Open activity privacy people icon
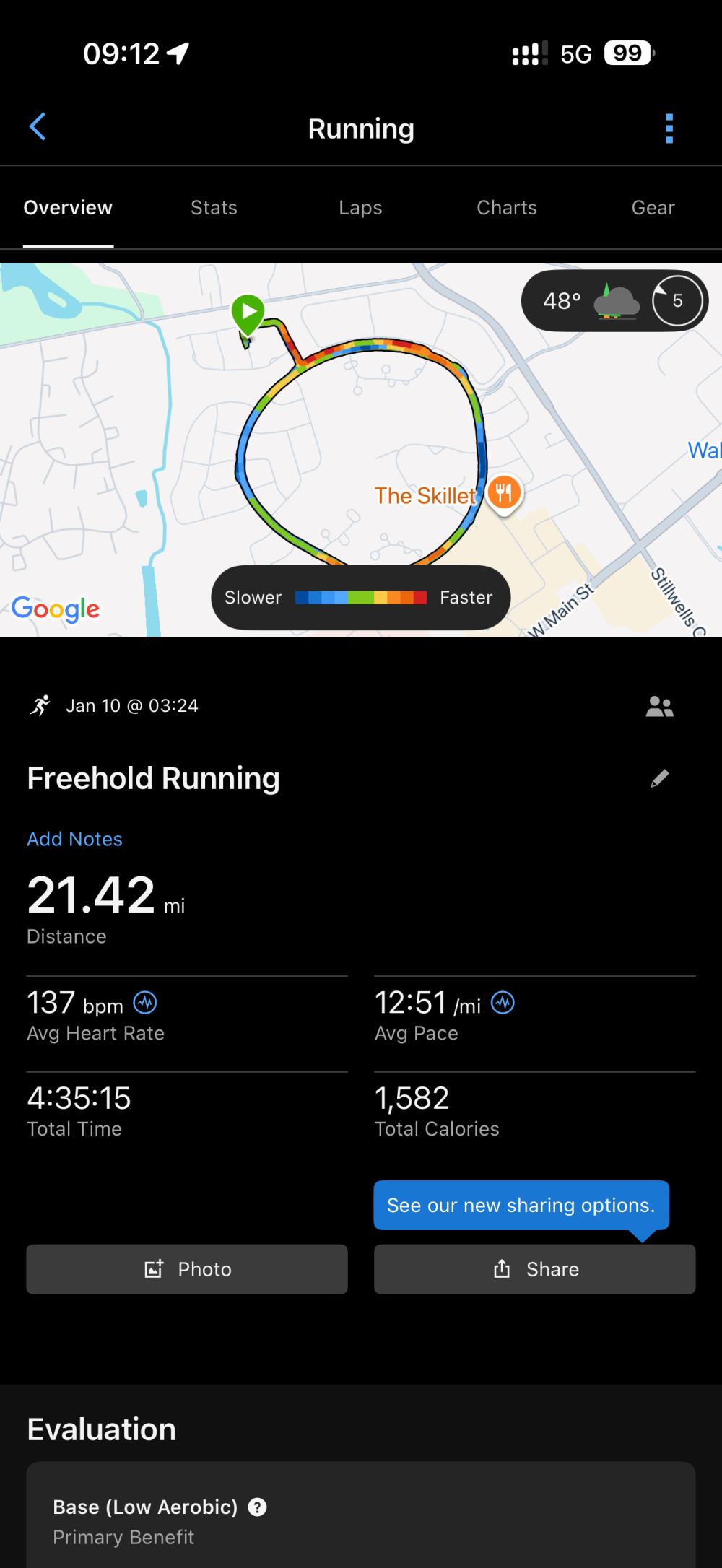722x1568 pixels. [x=659, y=706]
